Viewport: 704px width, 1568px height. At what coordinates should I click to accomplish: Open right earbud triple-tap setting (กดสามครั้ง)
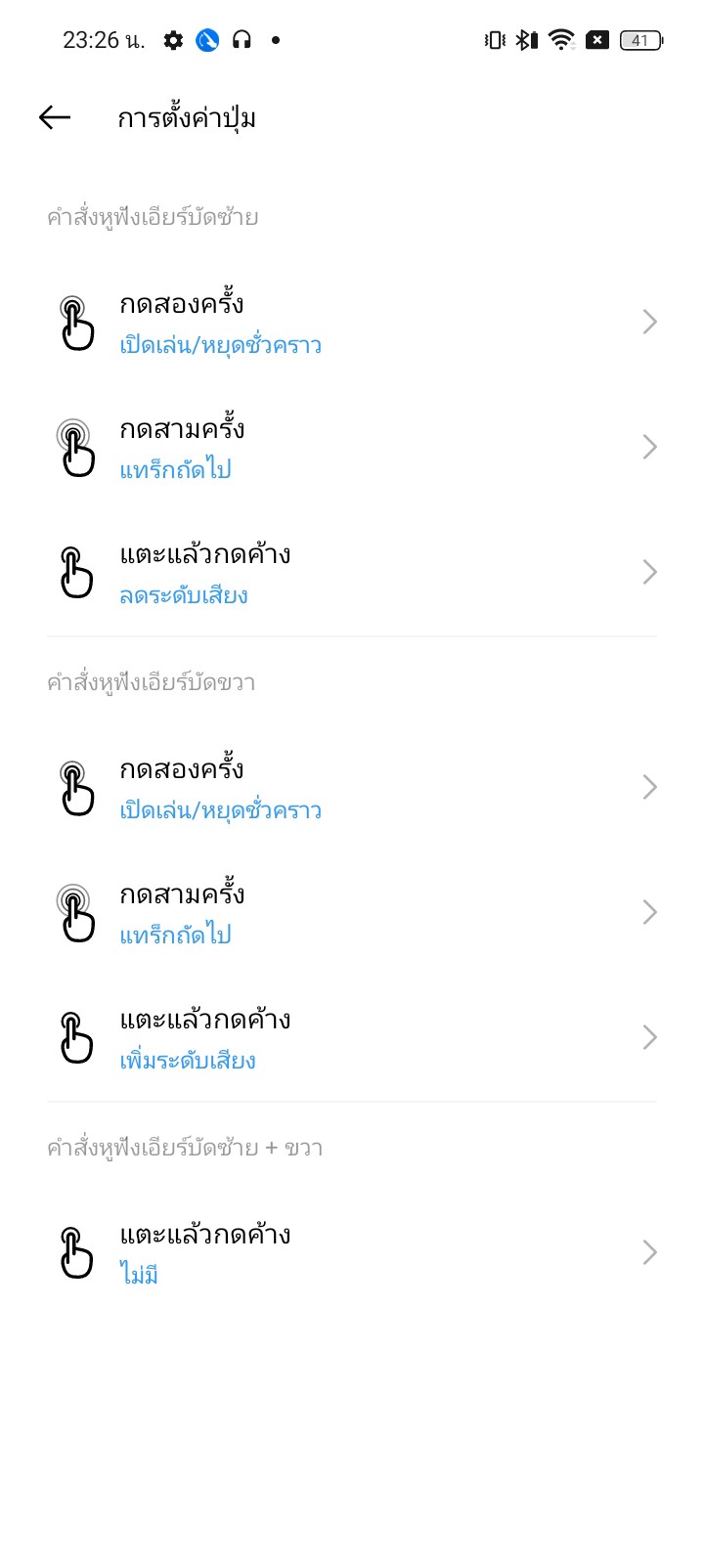[352, 913]
